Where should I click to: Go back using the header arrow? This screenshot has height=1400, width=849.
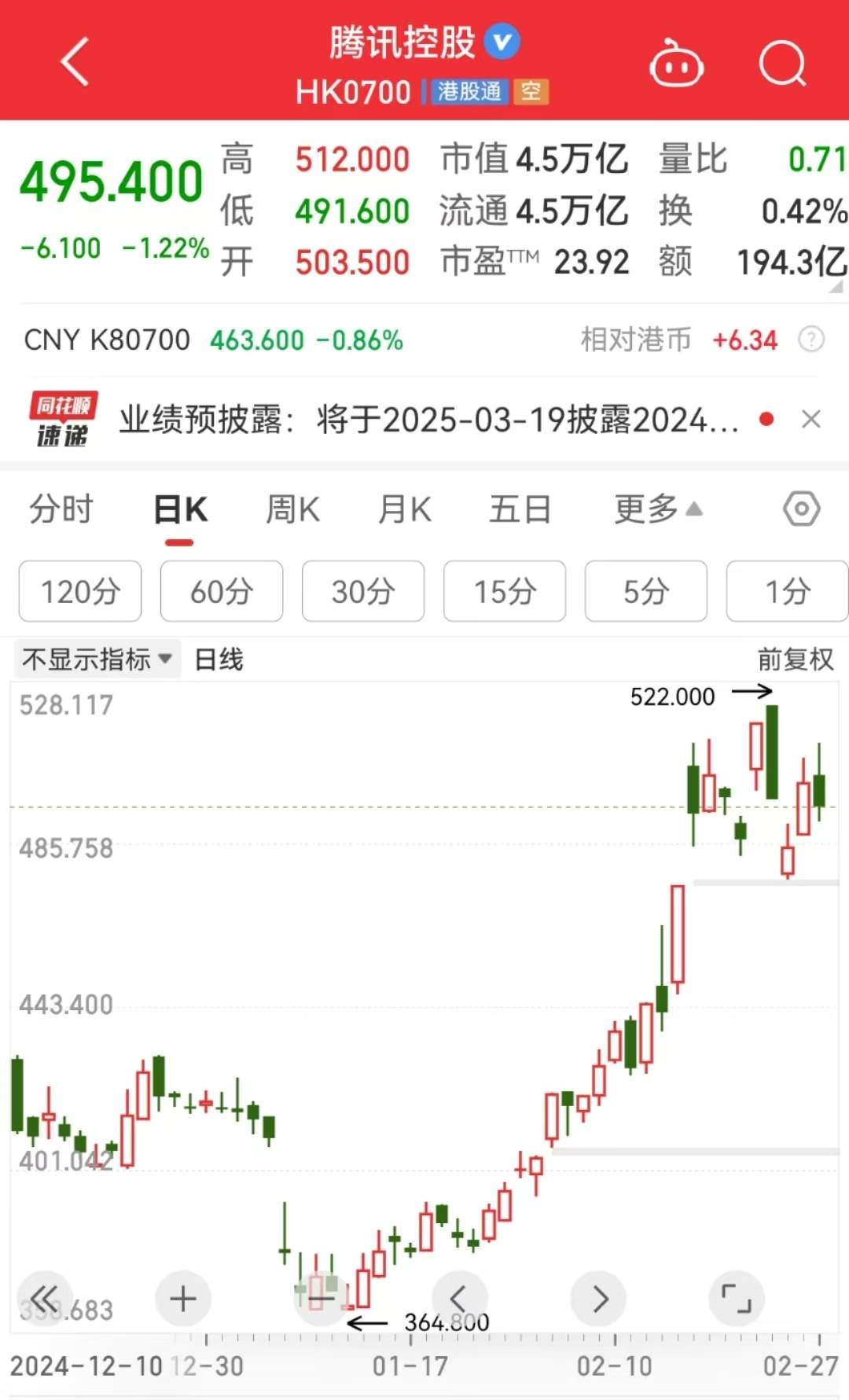pyautogui.click(x=75, y=61)
